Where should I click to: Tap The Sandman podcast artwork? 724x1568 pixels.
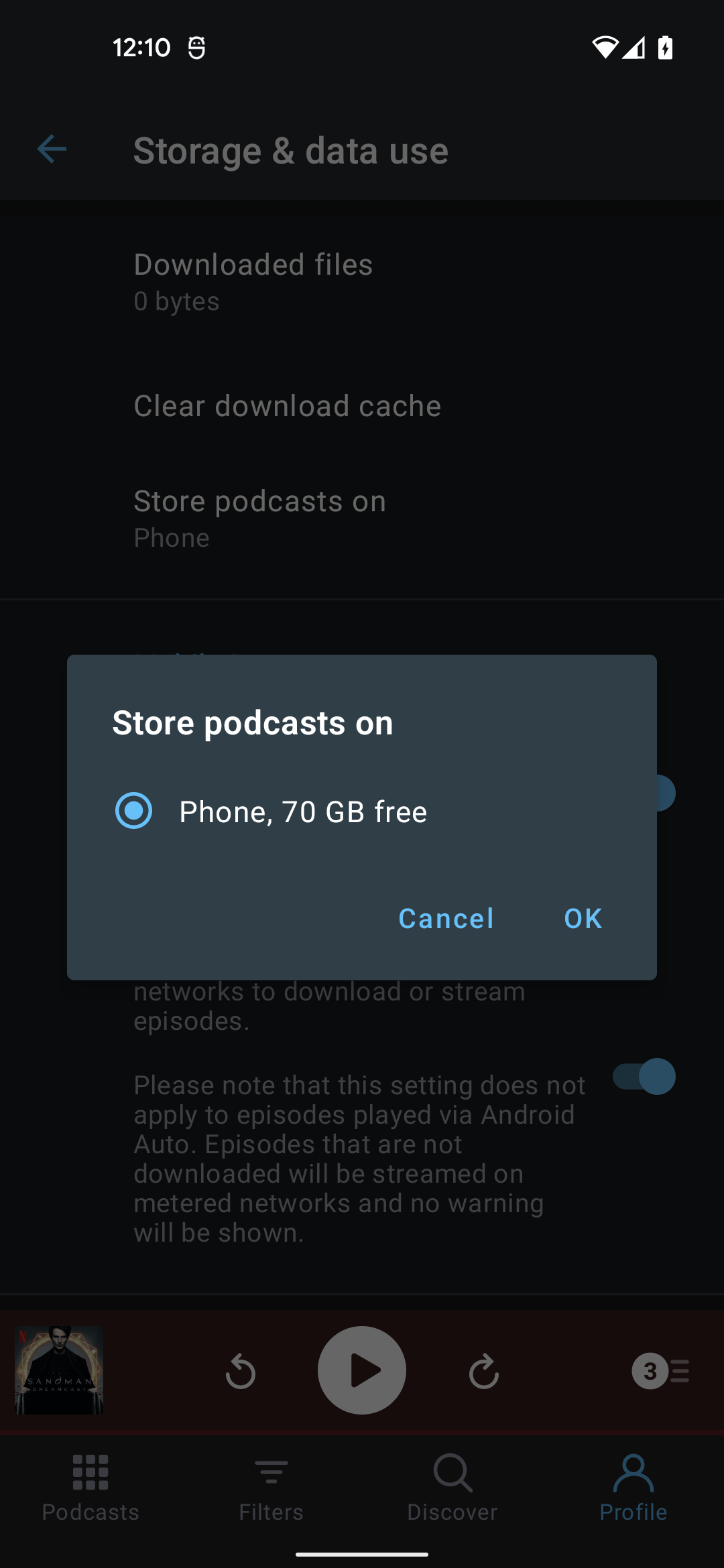[59, 1370]
